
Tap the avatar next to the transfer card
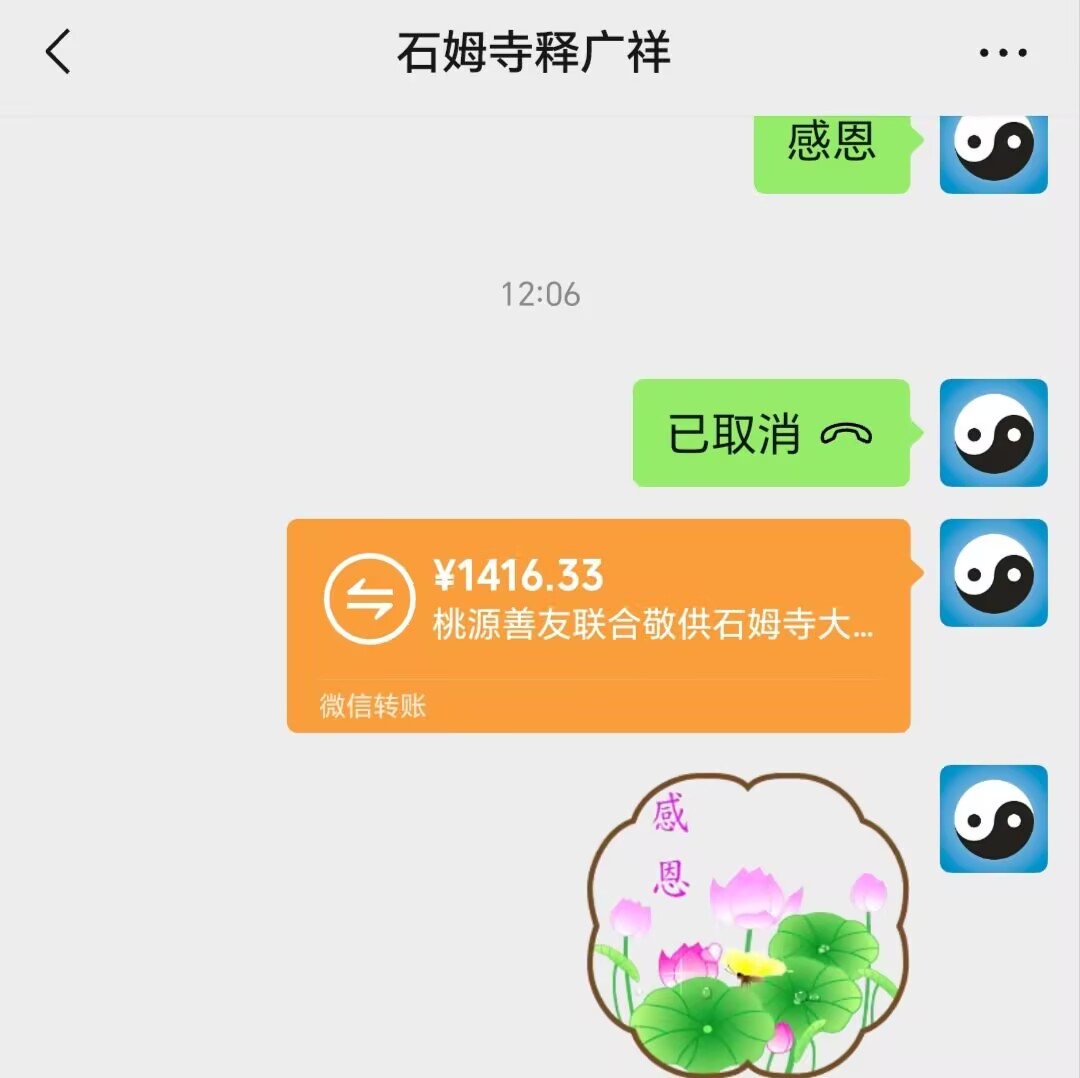pyautogui.click(x=993, y=573)
